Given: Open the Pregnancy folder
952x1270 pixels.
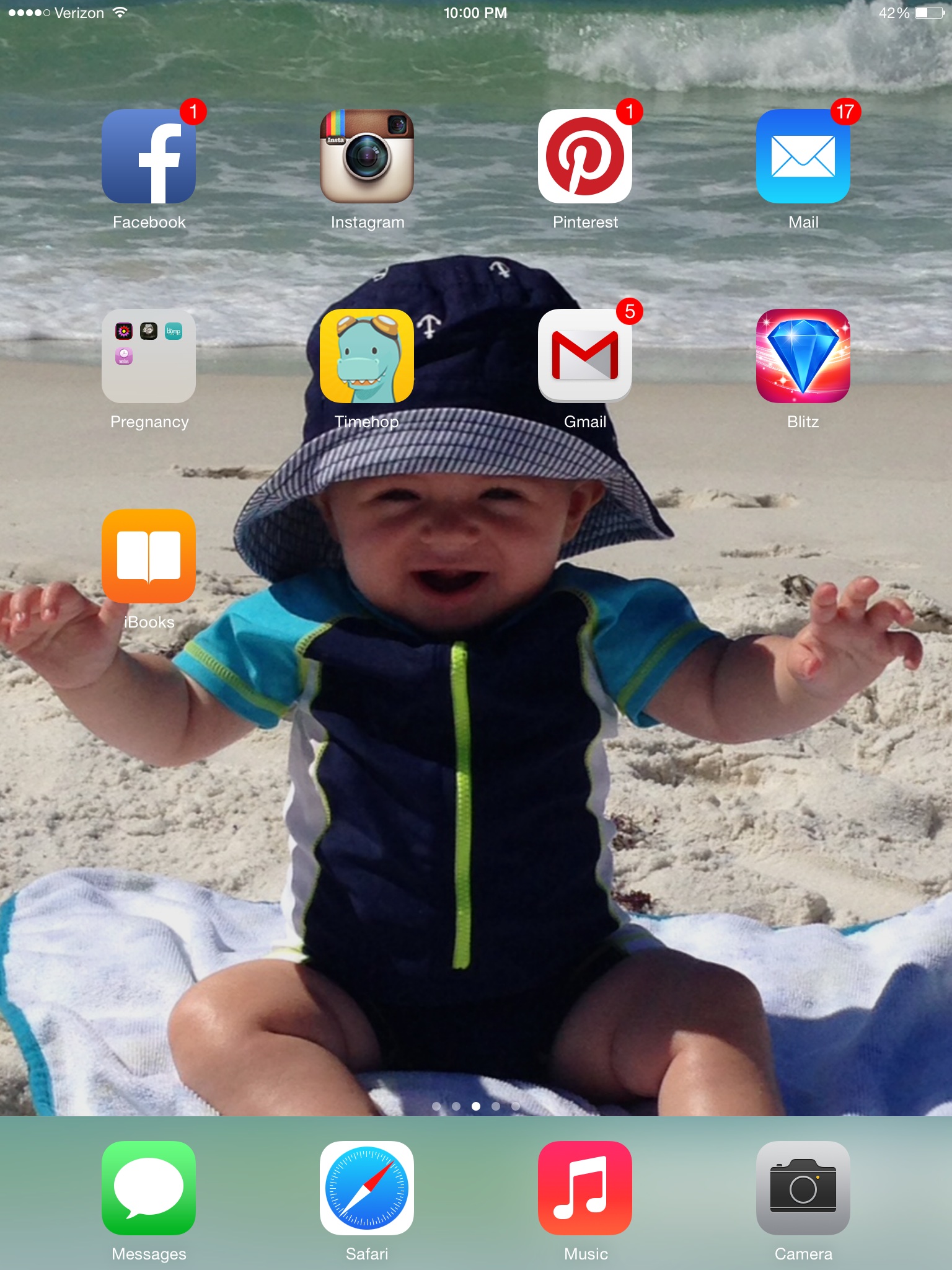Looking at the screenshot, I should pyautogui.click(x=149, y=356).
